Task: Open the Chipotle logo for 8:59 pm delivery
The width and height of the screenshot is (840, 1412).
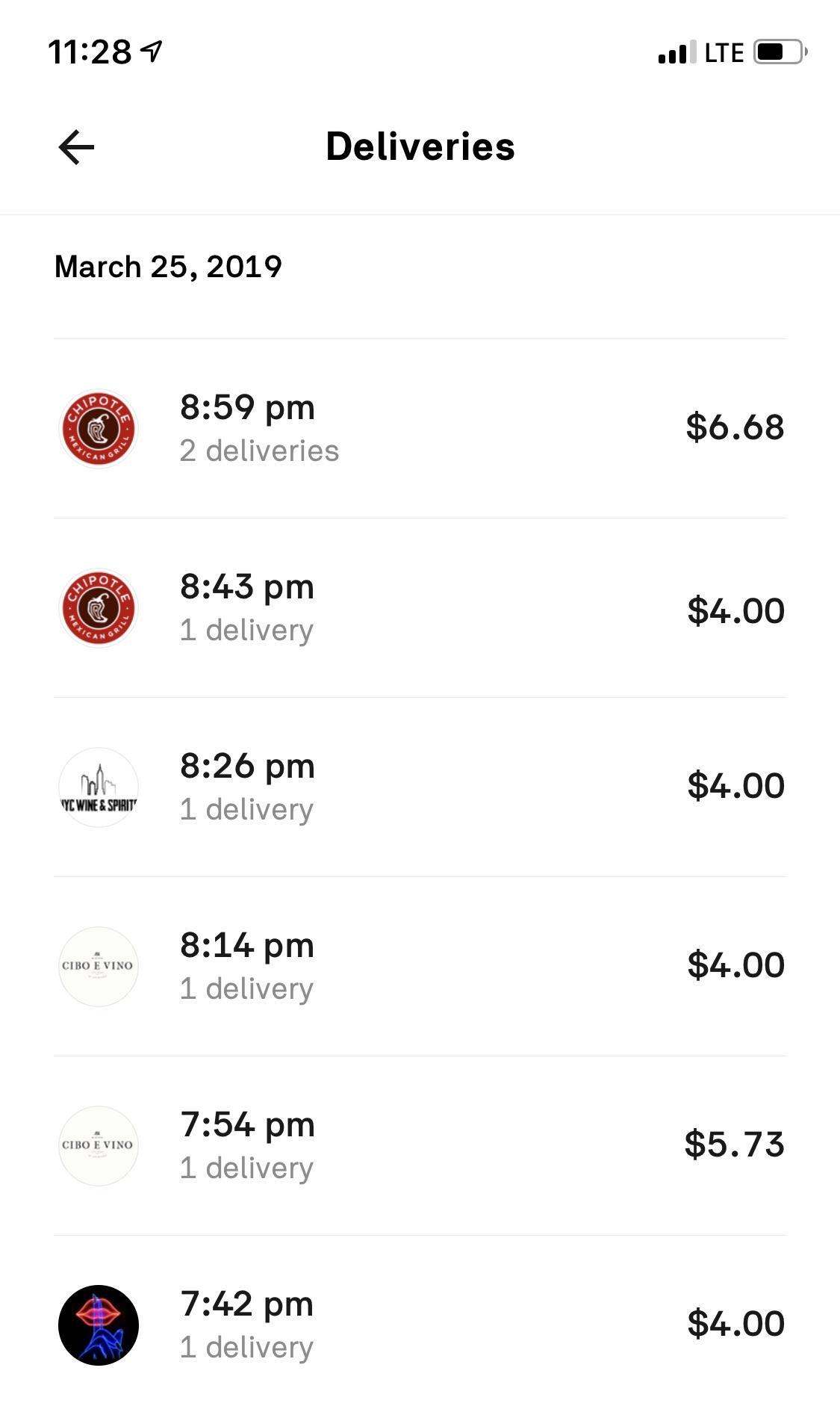Action: click(x=98, y=428)
